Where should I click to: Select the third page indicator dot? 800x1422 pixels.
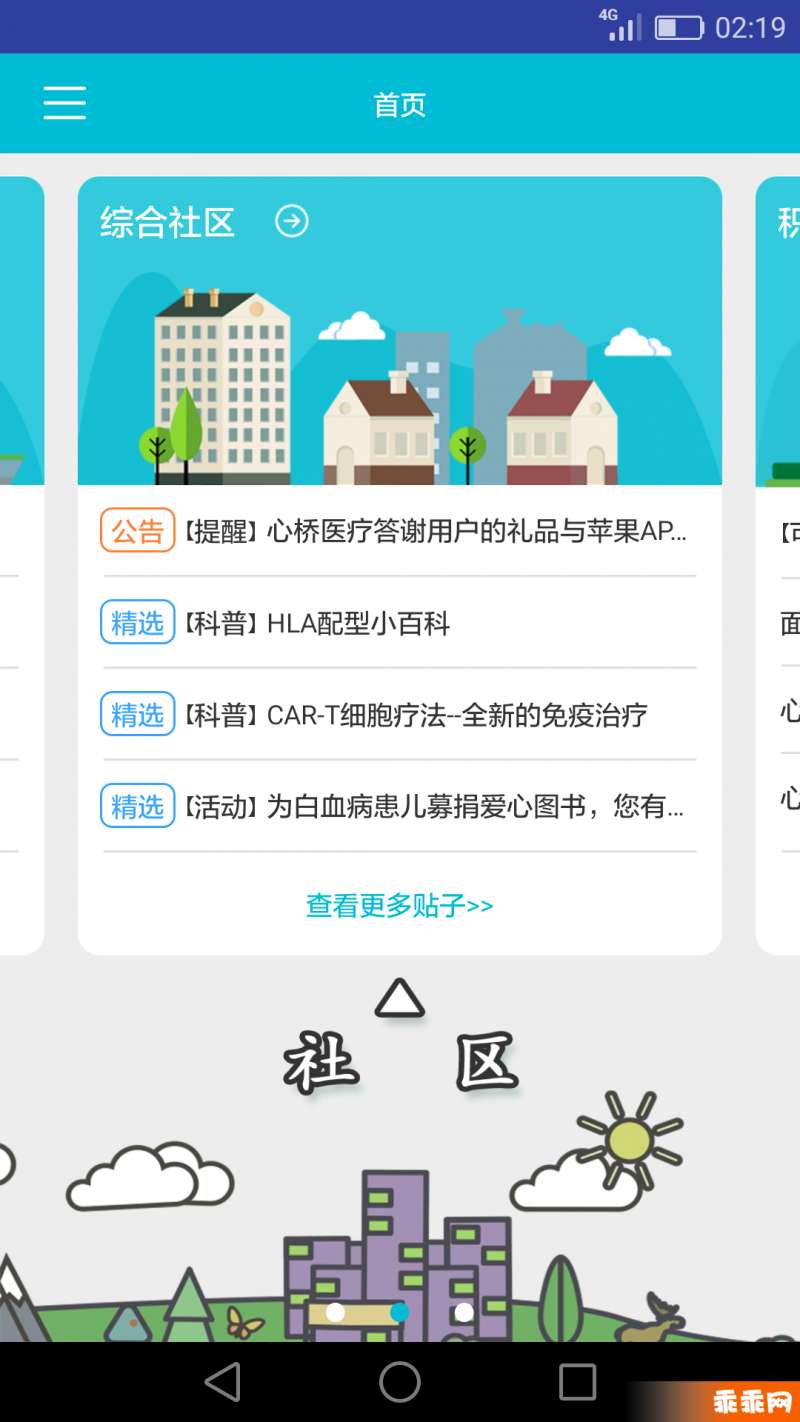[464, 1312]
